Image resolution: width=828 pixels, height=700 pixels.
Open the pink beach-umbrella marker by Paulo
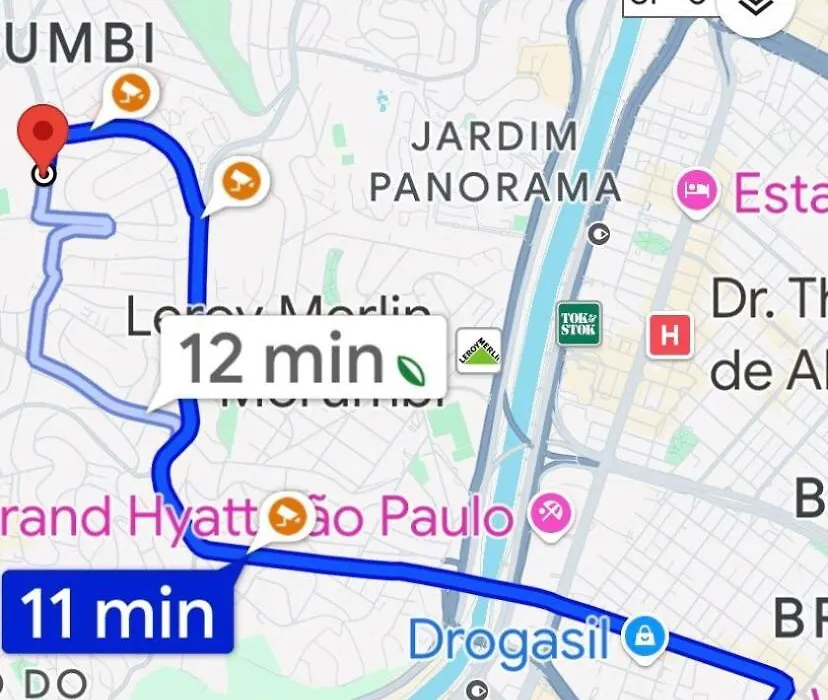pos(549,515)
